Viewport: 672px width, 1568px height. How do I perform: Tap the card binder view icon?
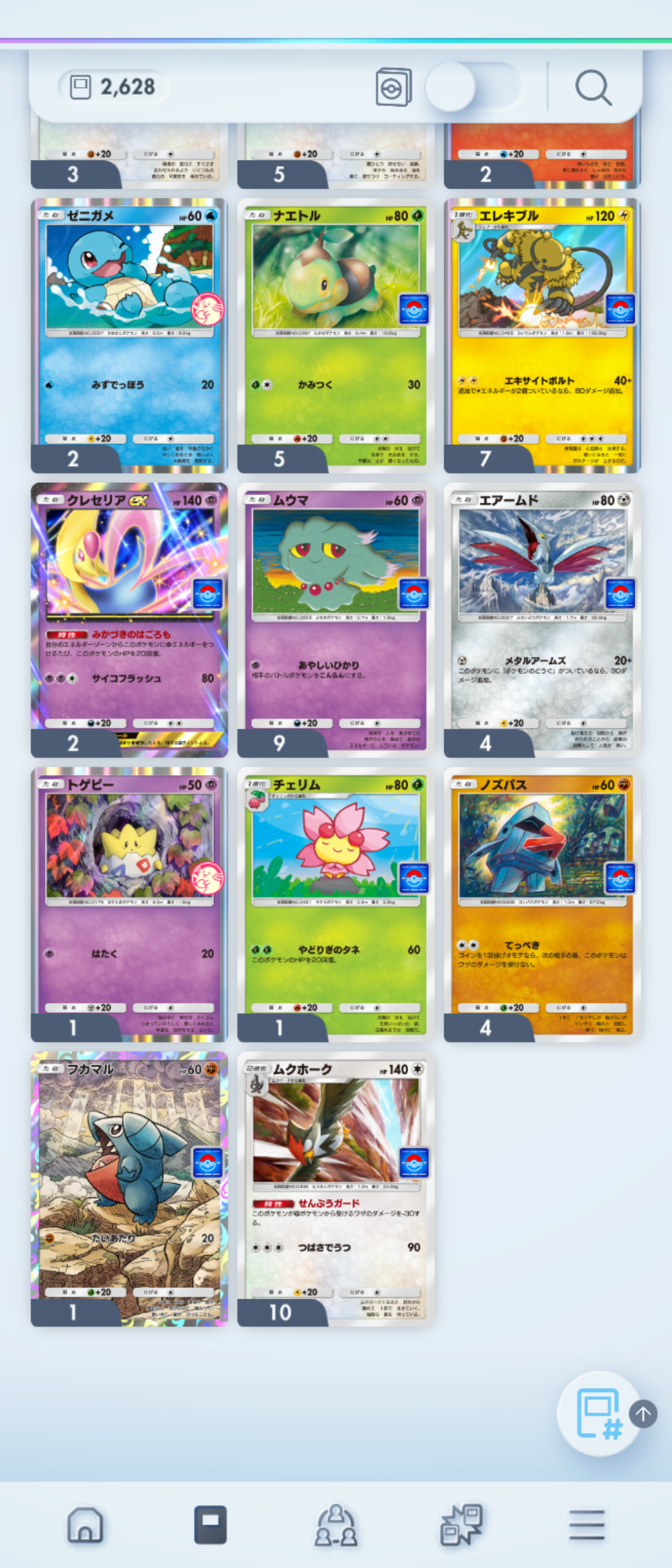394,87
